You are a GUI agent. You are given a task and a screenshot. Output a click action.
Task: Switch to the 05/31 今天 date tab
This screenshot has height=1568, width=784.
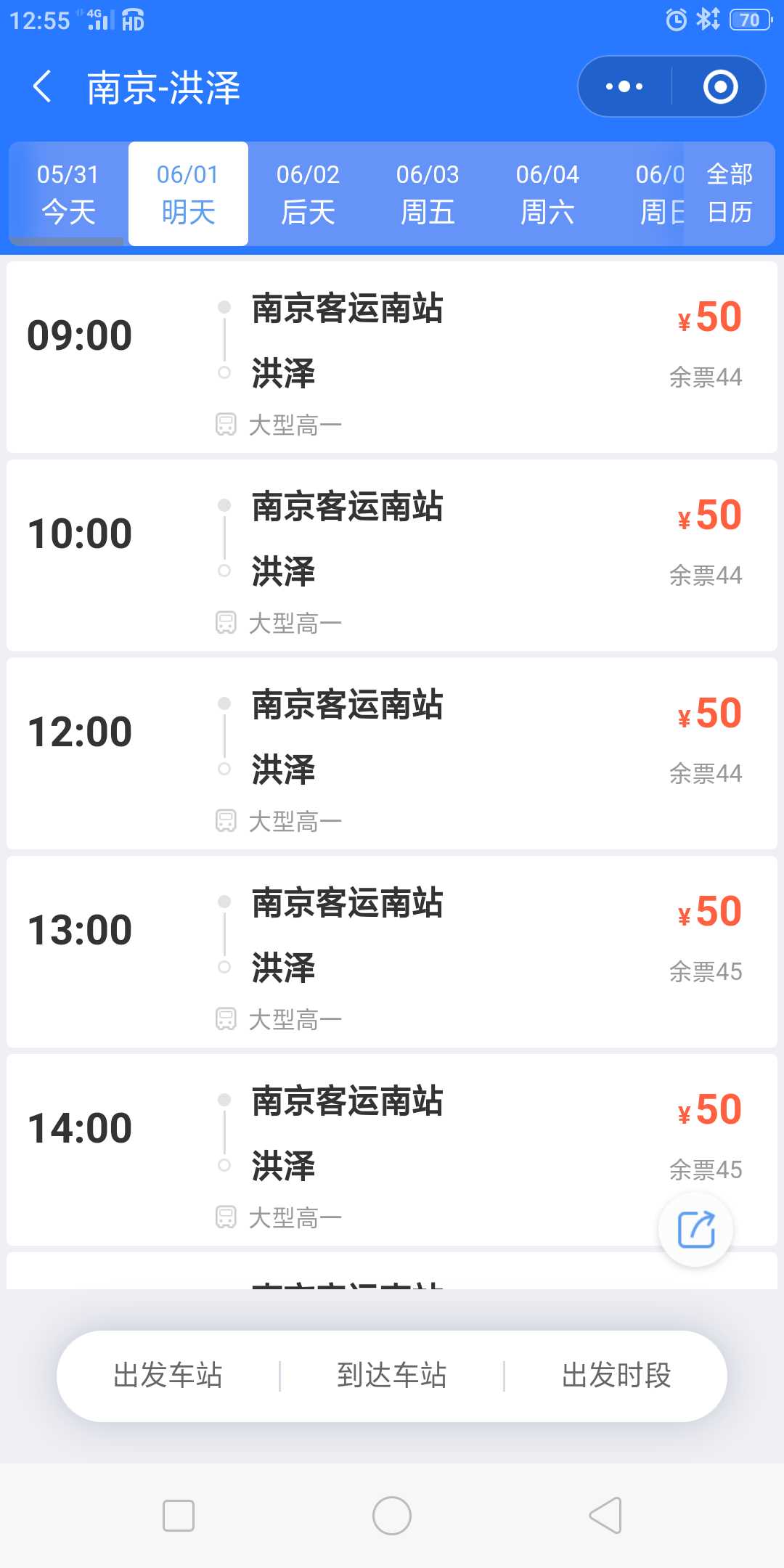coord(68,194)
